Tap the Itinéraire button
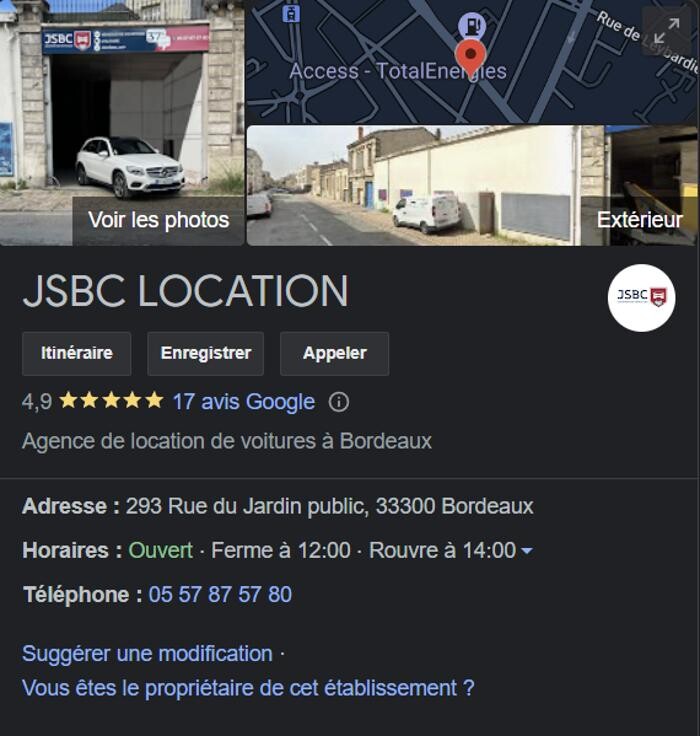 click(x=77, y=353)
